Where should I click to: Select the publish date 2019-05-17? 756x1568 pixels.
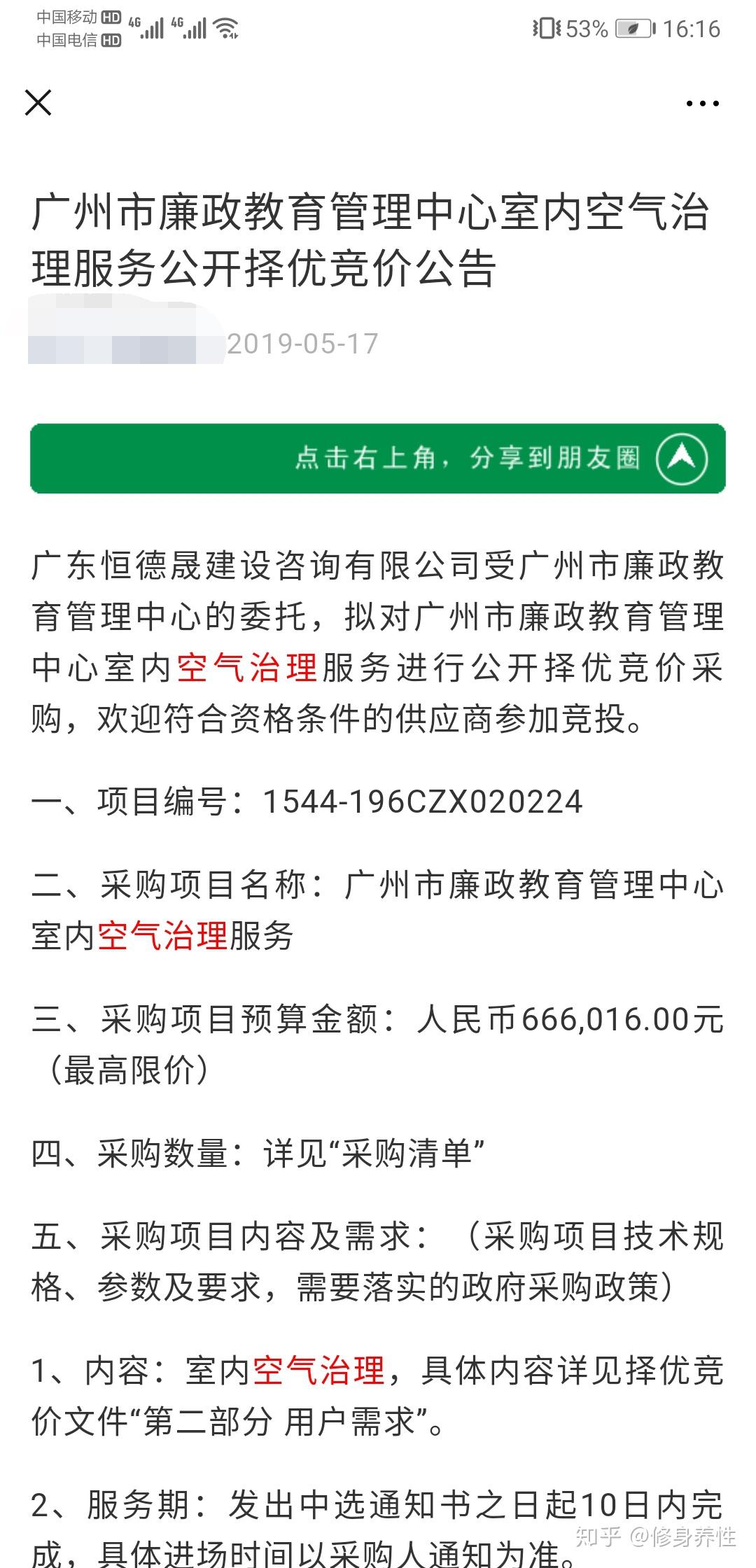point(301,343)
